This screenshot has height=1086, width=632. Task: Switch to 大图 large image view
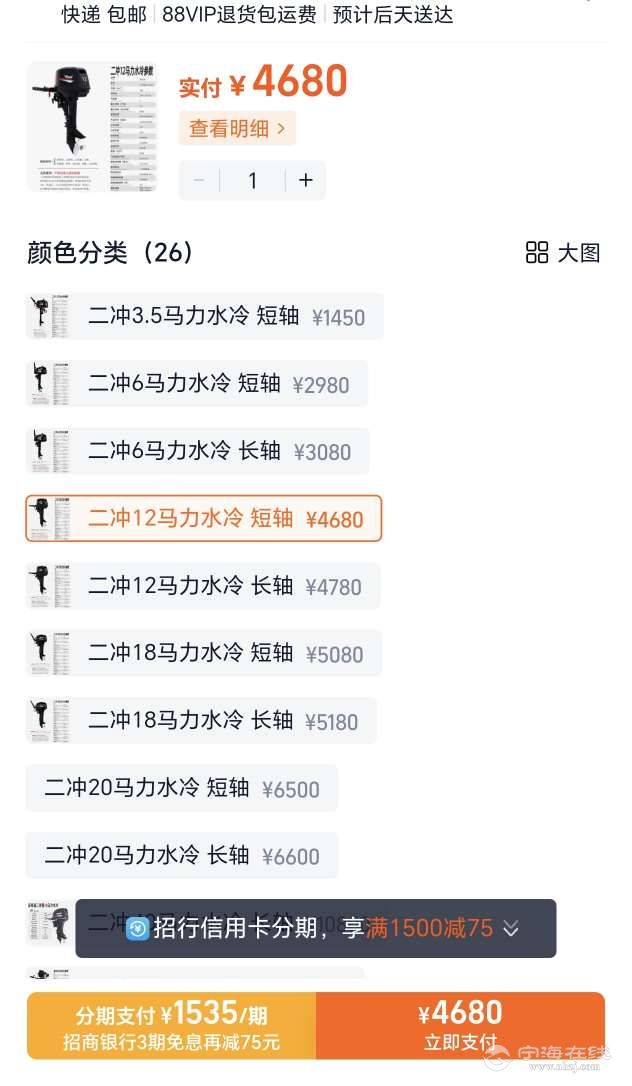563,252
